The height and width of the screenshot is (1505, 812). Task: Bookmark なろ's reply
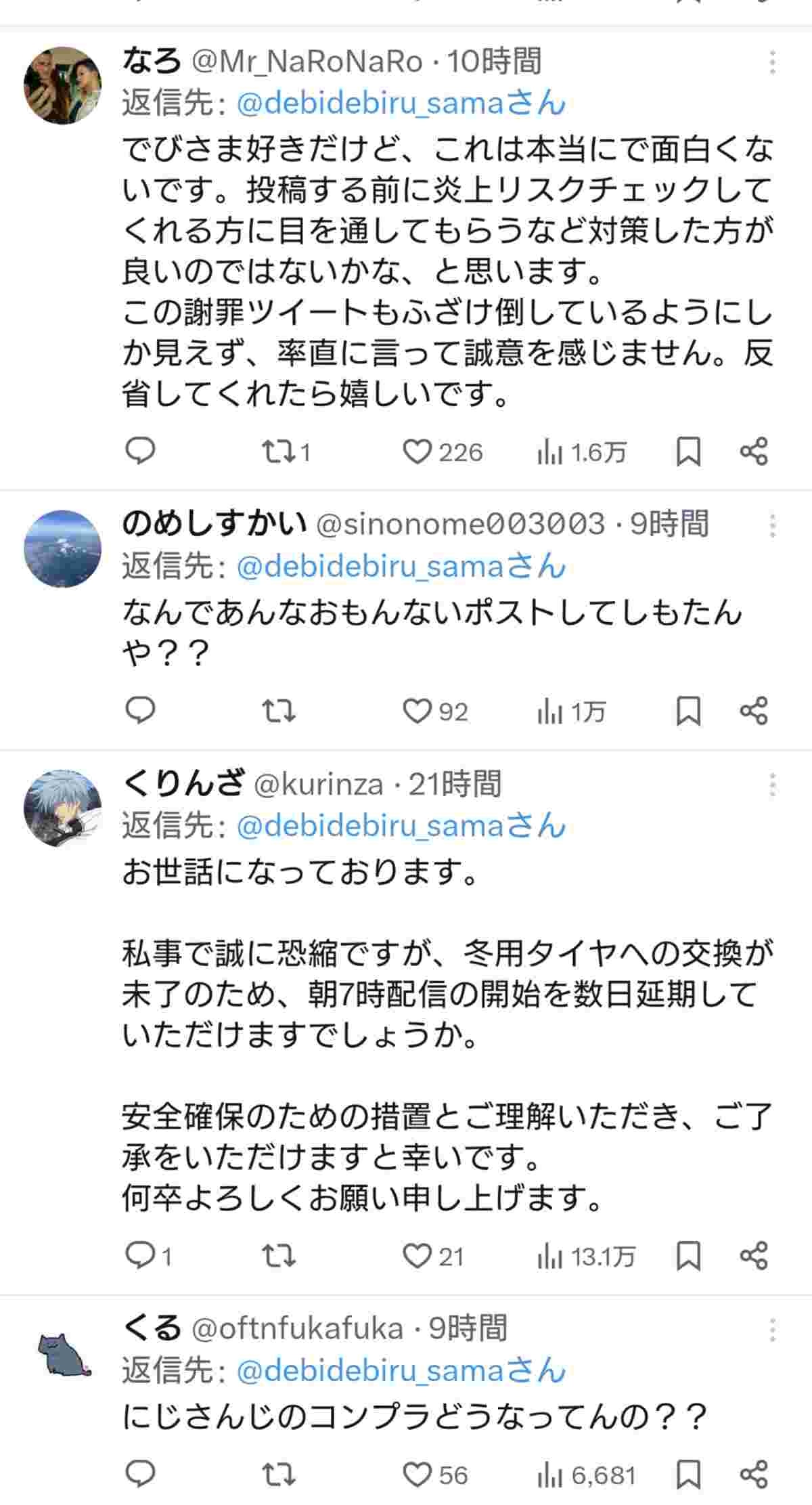(x=688, y=452)
